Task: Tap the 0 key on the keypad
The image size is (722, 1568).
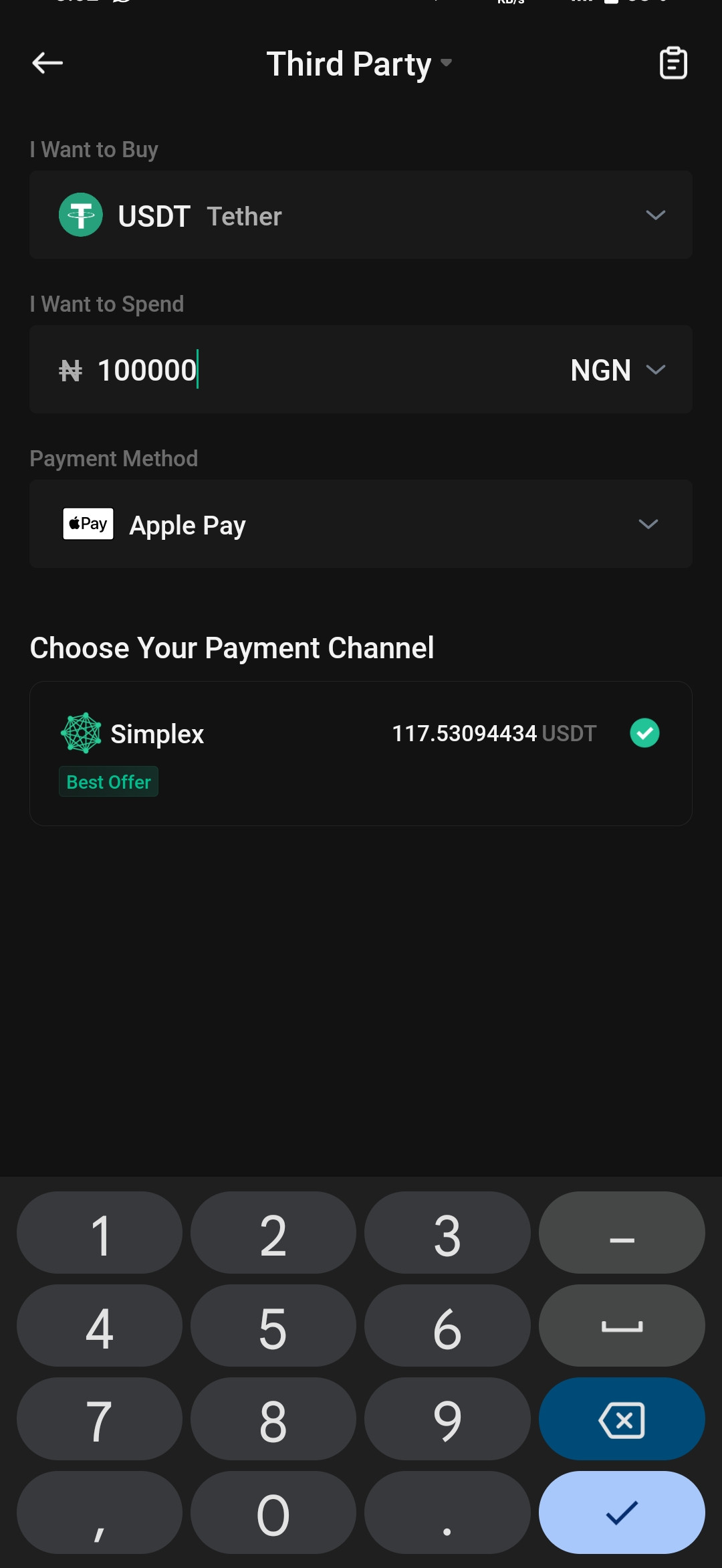Action: click(273, 1512)
